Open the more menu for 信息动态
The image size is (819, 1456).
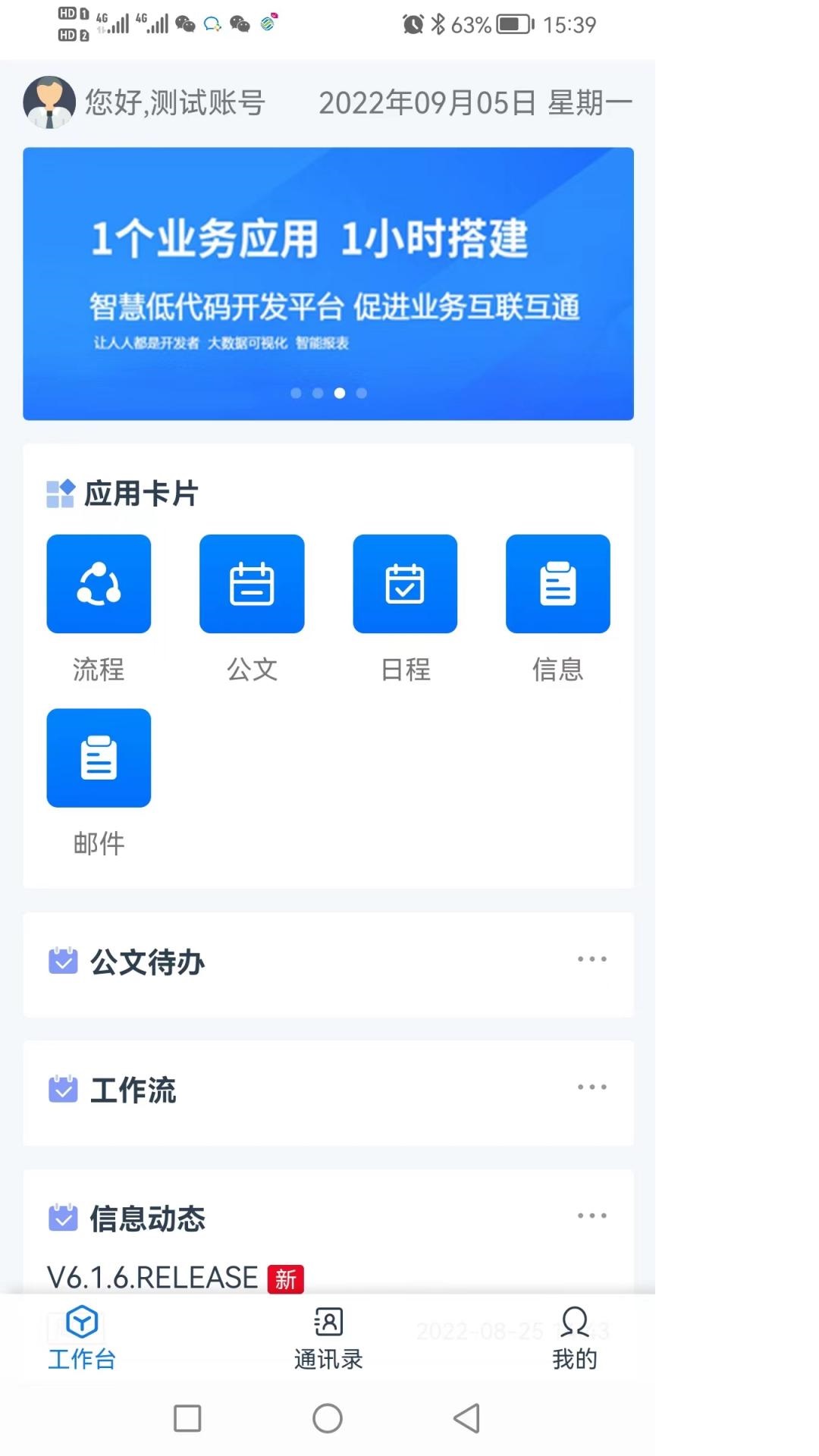(x=591, y=1216)
